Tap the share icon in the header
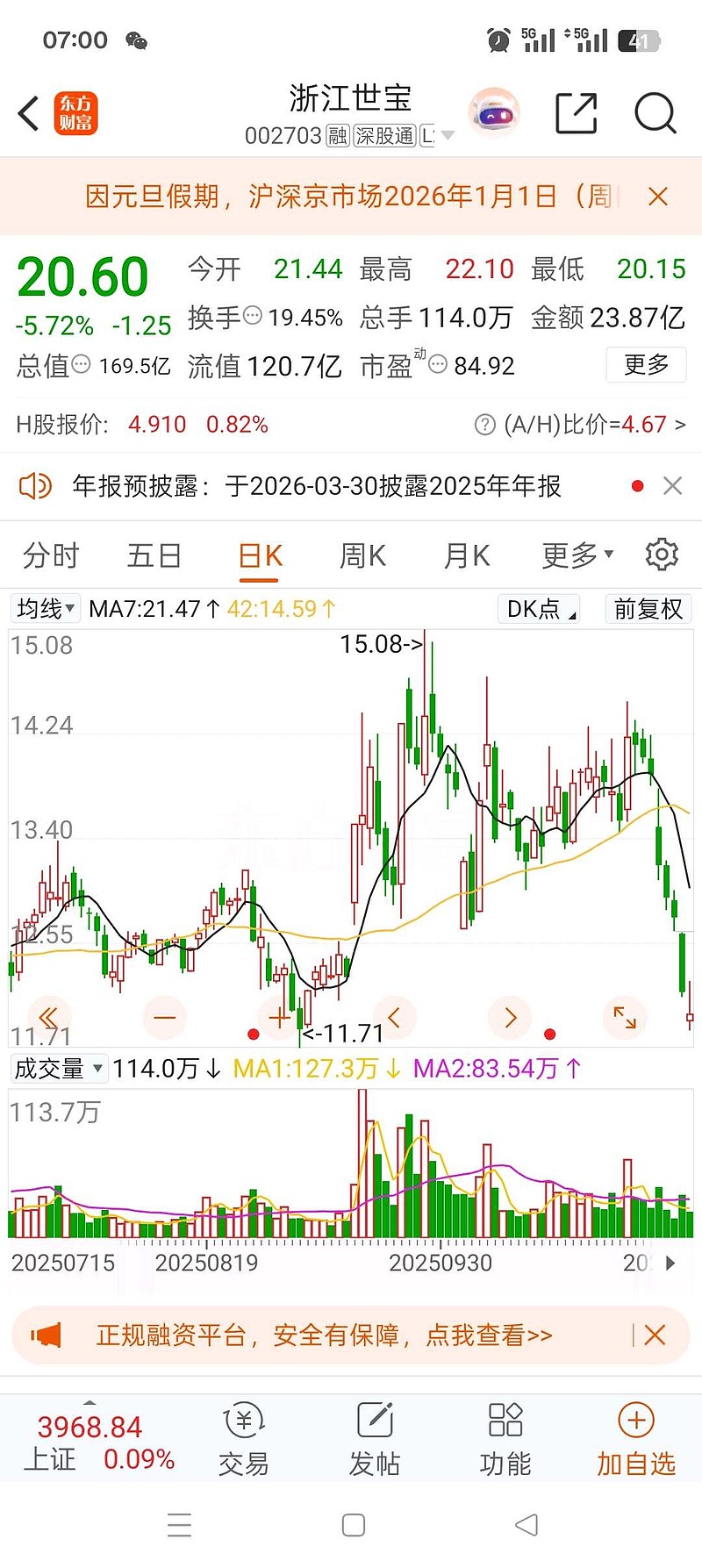This screenshot has height=1568, width=702. (x=576, y=114)
